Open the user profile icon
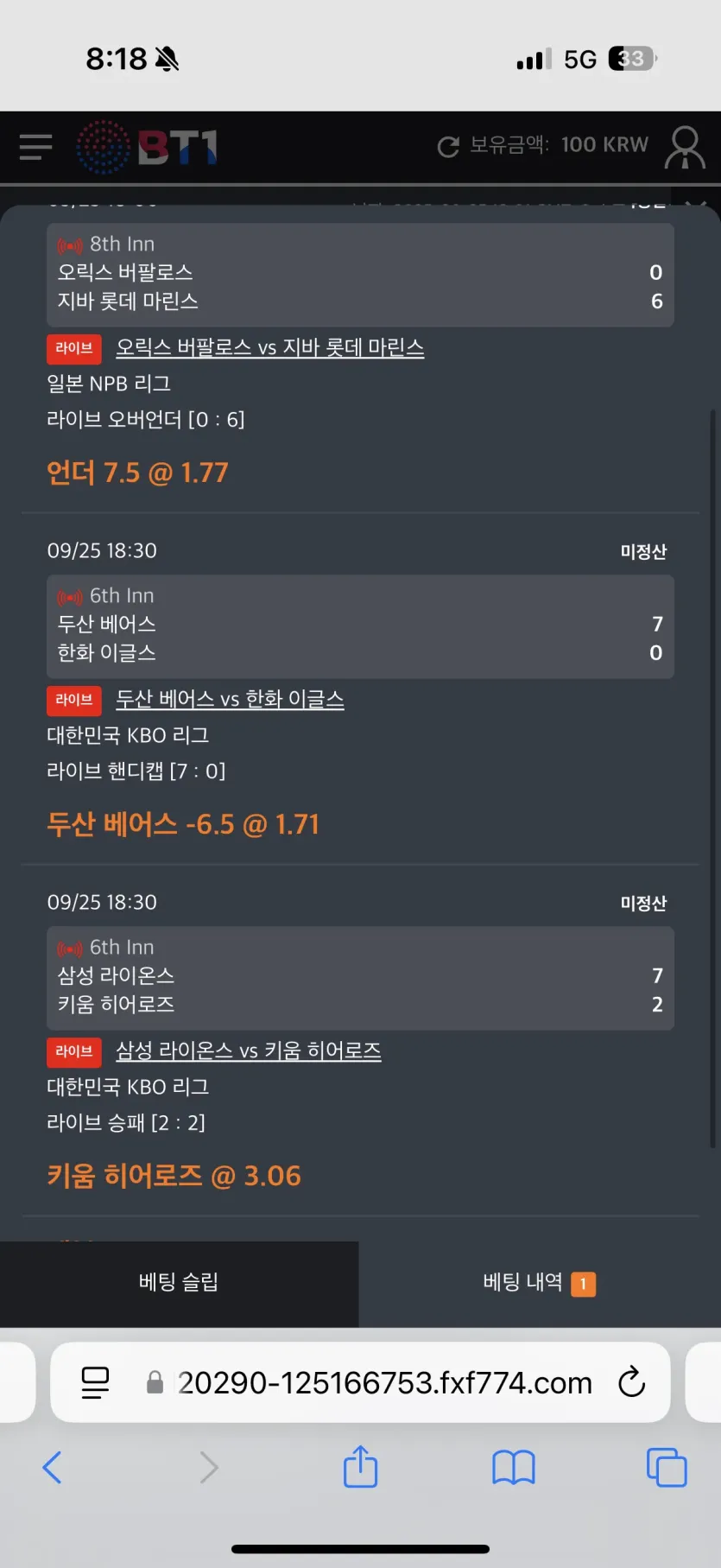The image size is (721, 1568). point(685,147)
